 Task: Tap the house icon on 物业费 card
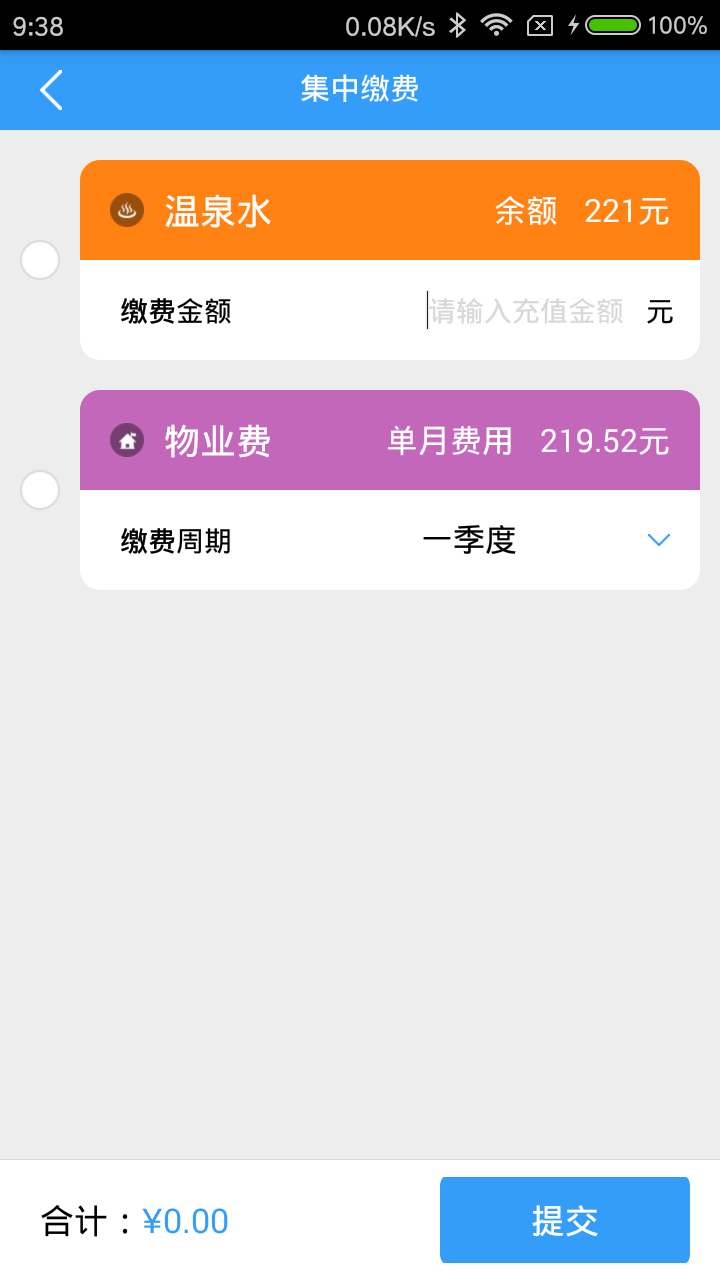coord(126,440)
